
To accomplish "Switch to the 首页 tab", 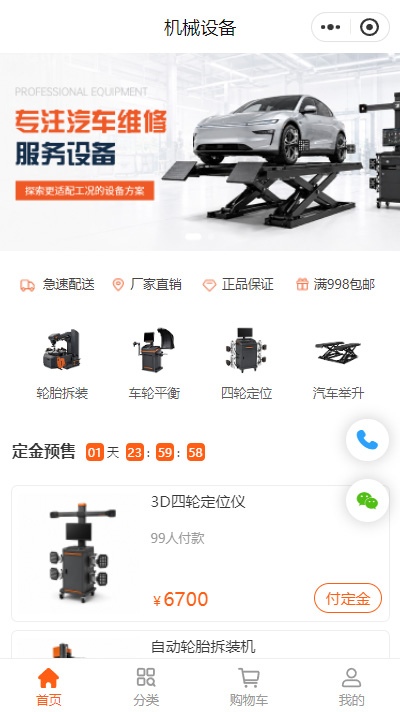I will [x=49, y=686].
